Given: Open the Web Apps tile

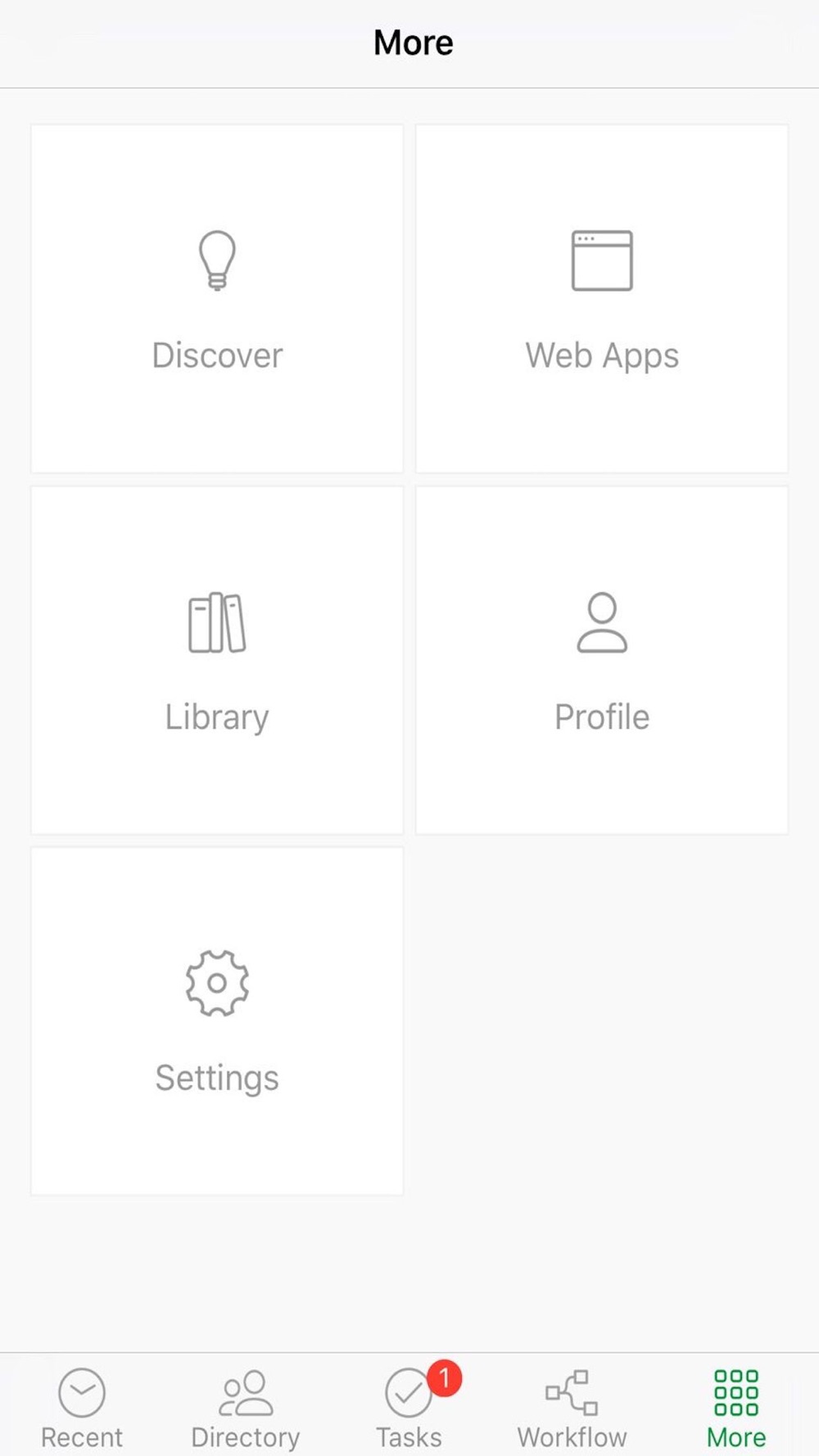Looking at the screenshot, I should click(x=602, y=299).
